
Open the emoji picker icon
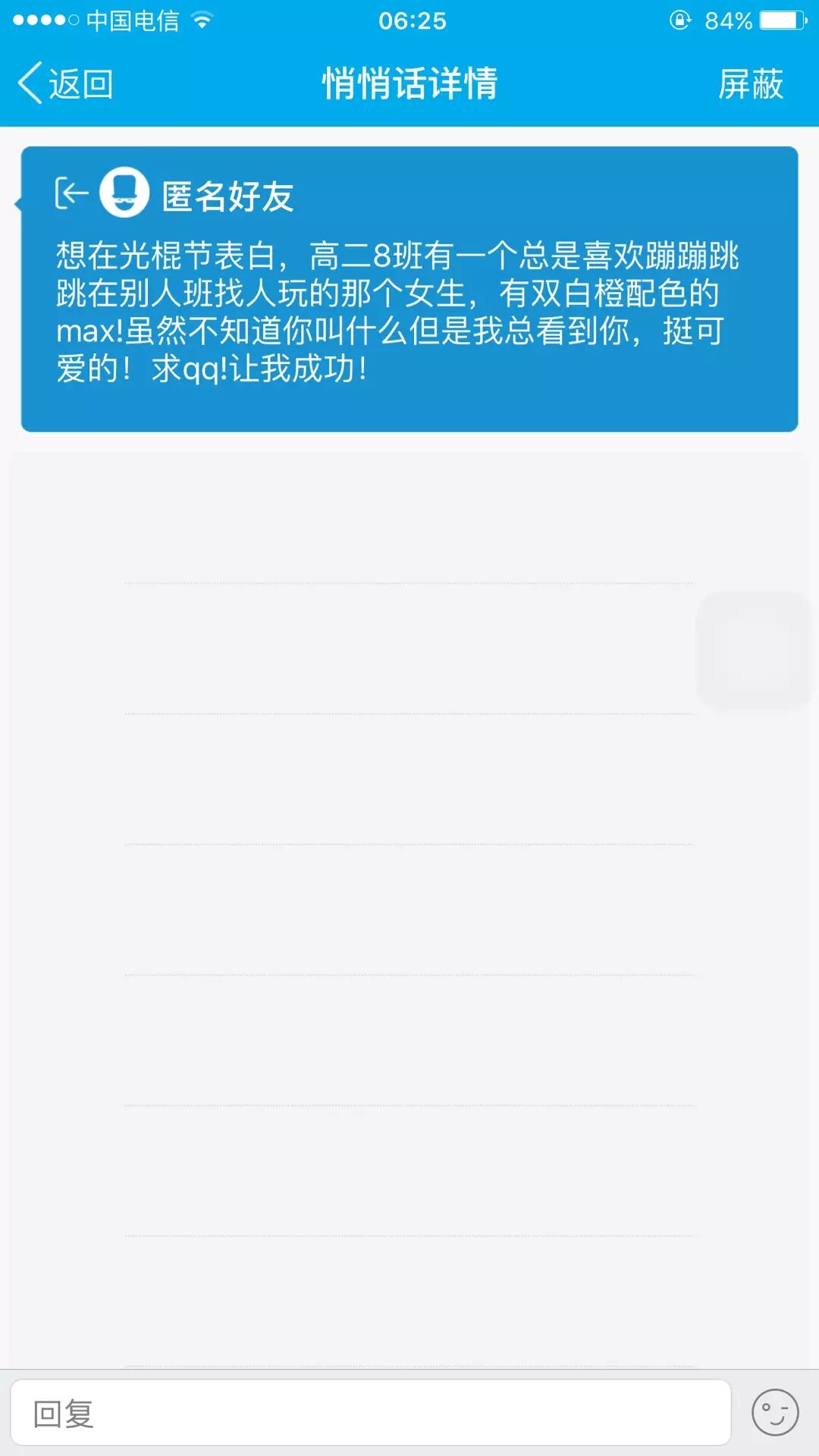pyautogui.click(x=774, y=1413)
